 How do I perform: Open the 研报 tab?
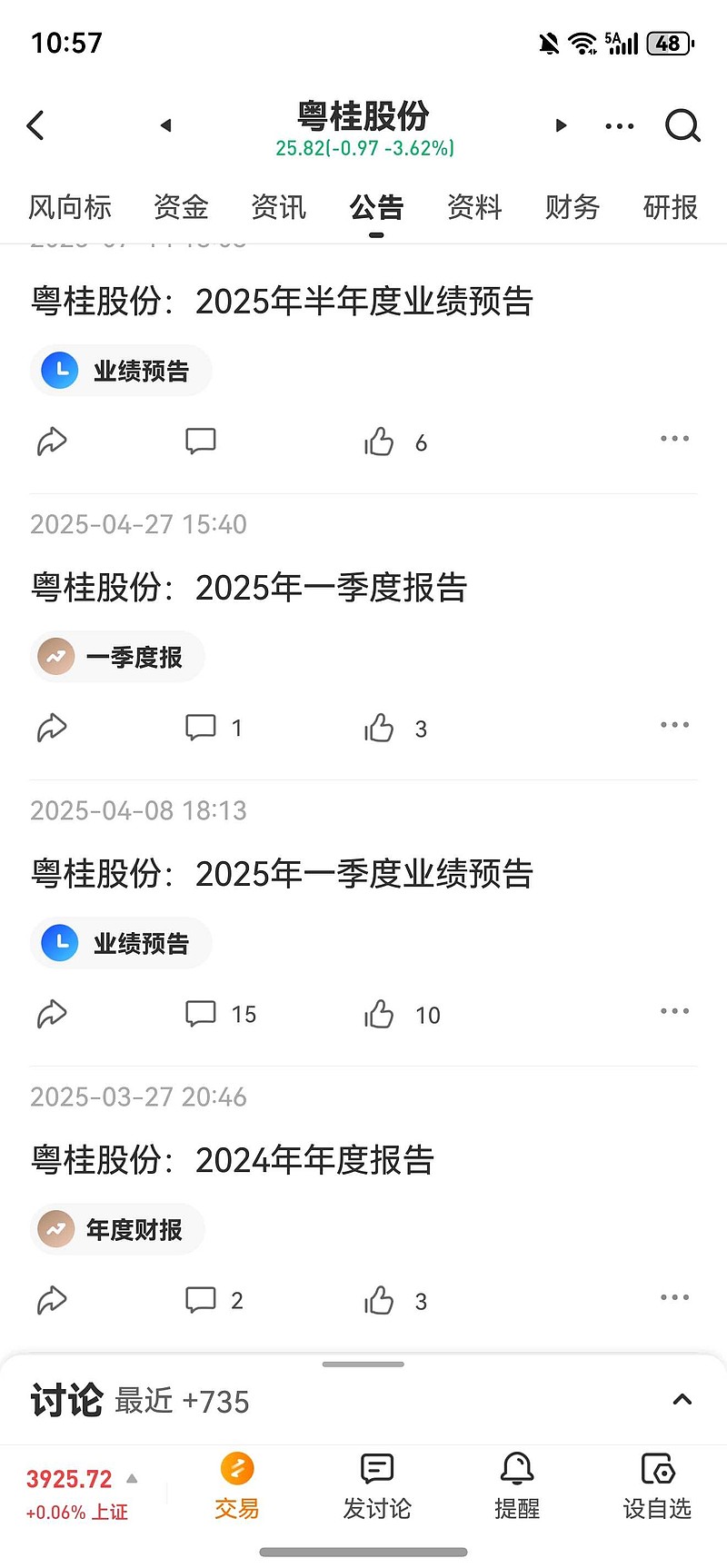pyautogui.click(x=670, y=207)
